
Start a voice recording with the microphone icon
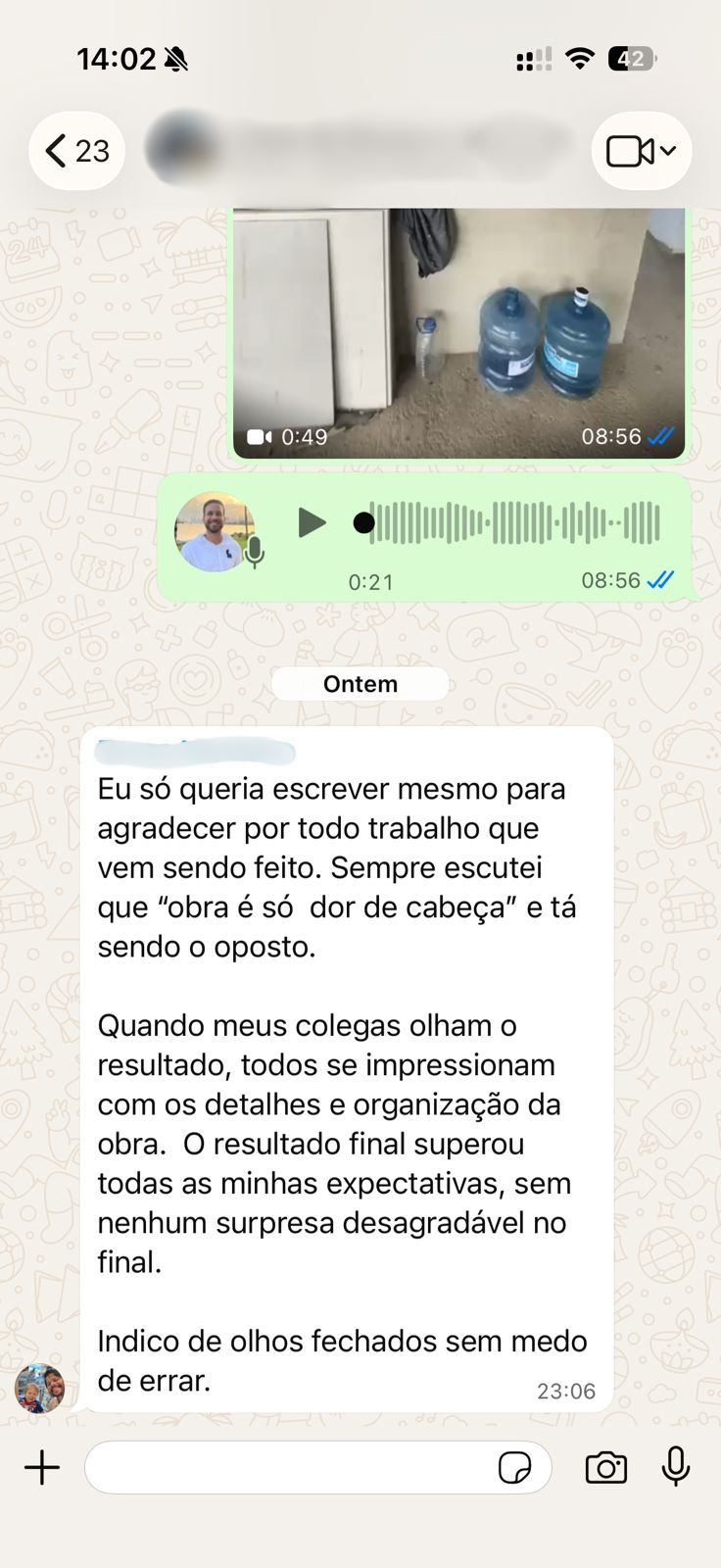pyautogui.click(x=675, y=1467)
